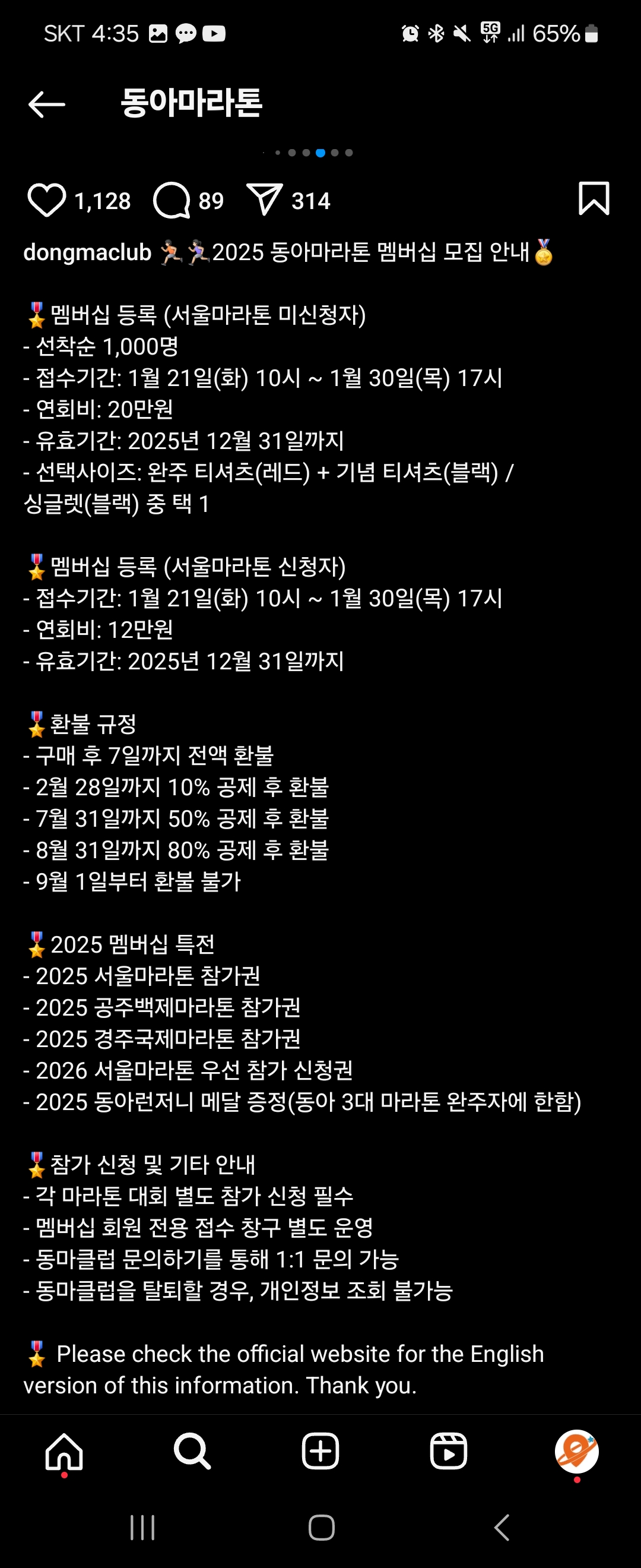Image resolution: width=641 pixels, height=1568 pixels.
Task: Like the dongmaclub post
Action: (x=46, y=200)
